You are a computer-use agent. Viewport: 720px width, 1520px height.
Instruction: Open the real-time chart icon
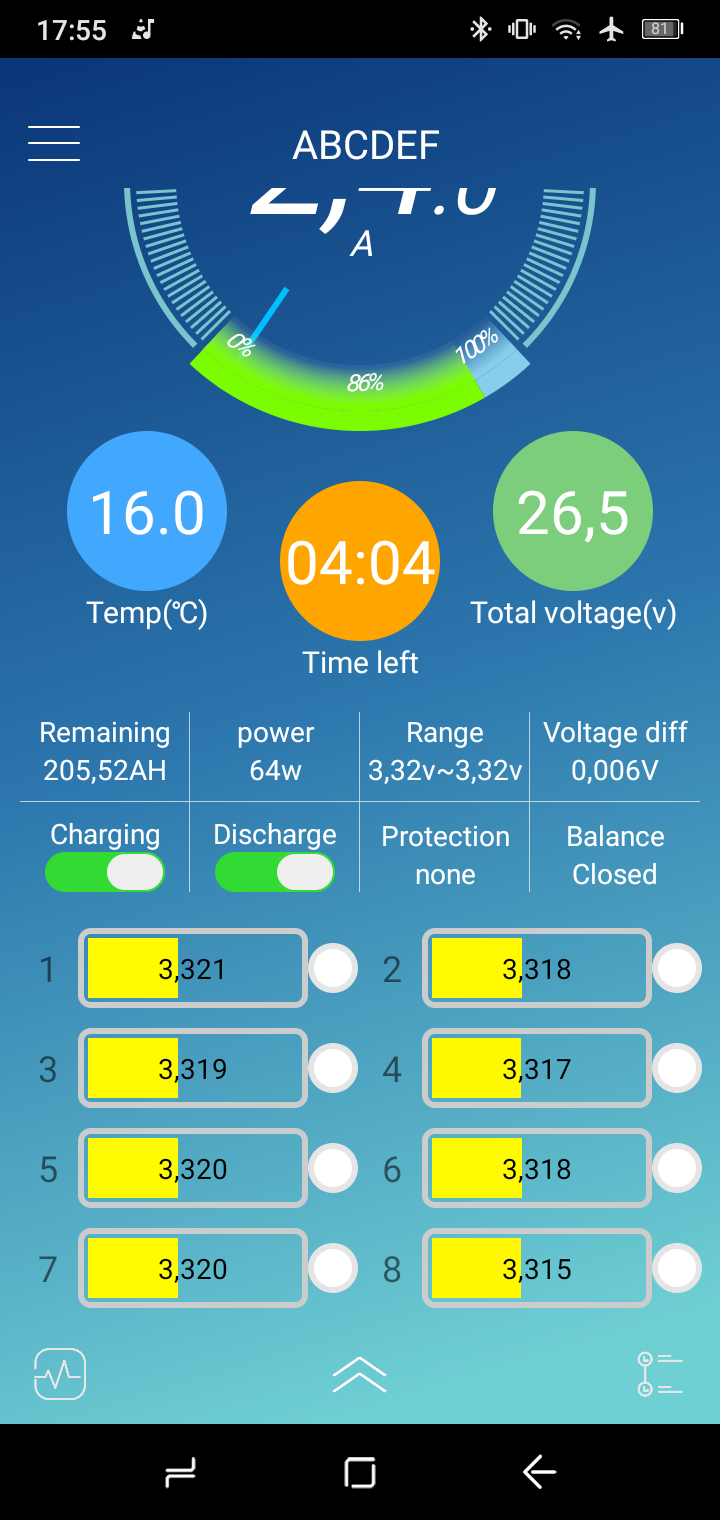click(60, 1374)
